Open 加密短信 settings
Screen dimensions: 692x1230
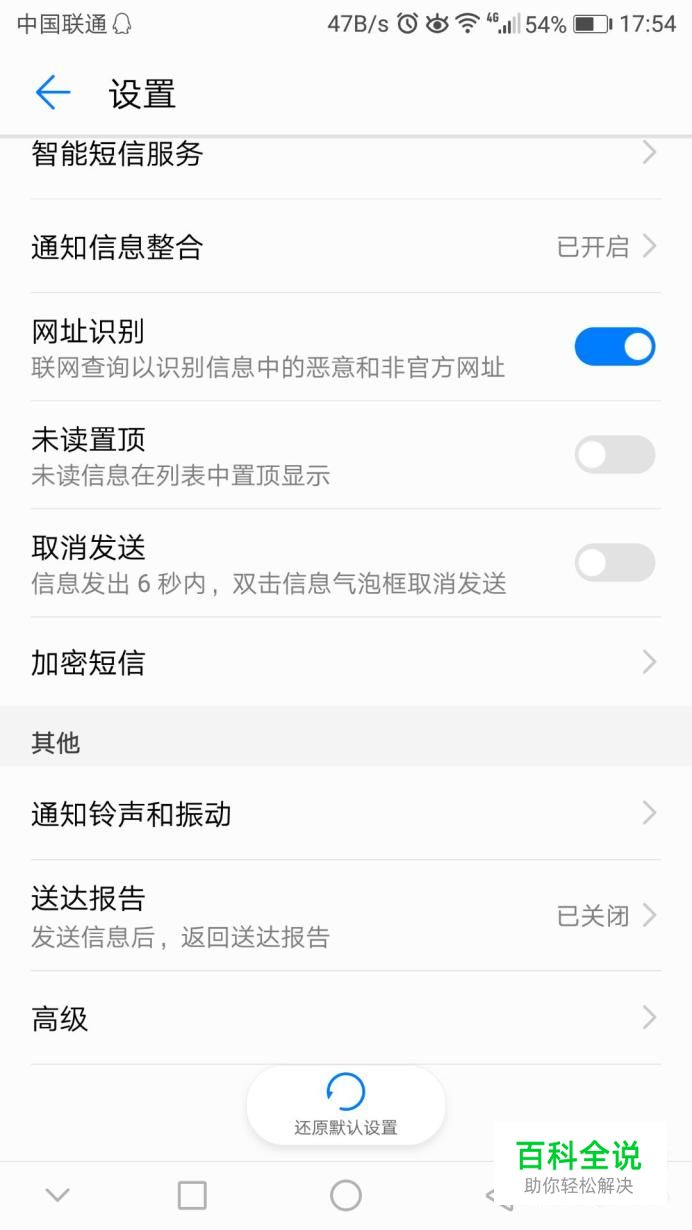click(346, 662)
